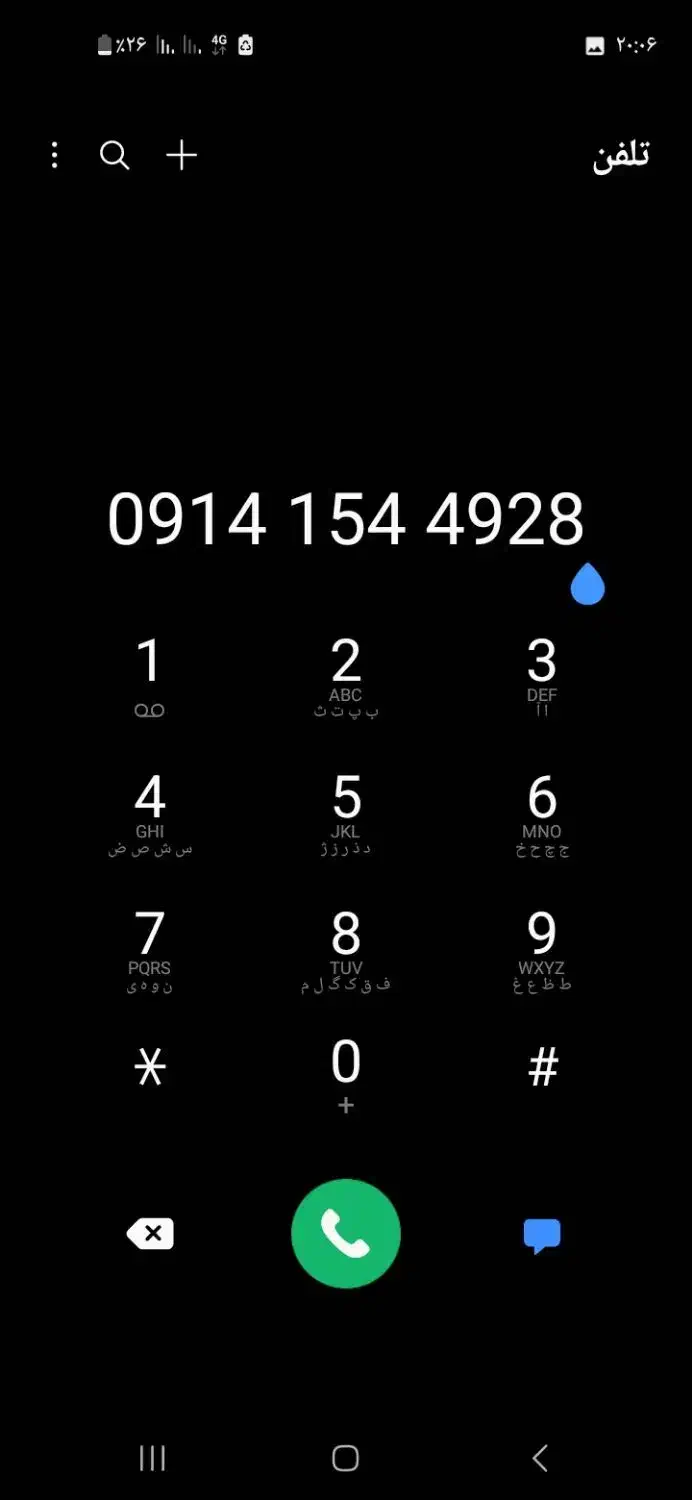Screen dimensions: 692x1500
Task: Dial digit 6 MNO key
Action: (x=542, y=812)
